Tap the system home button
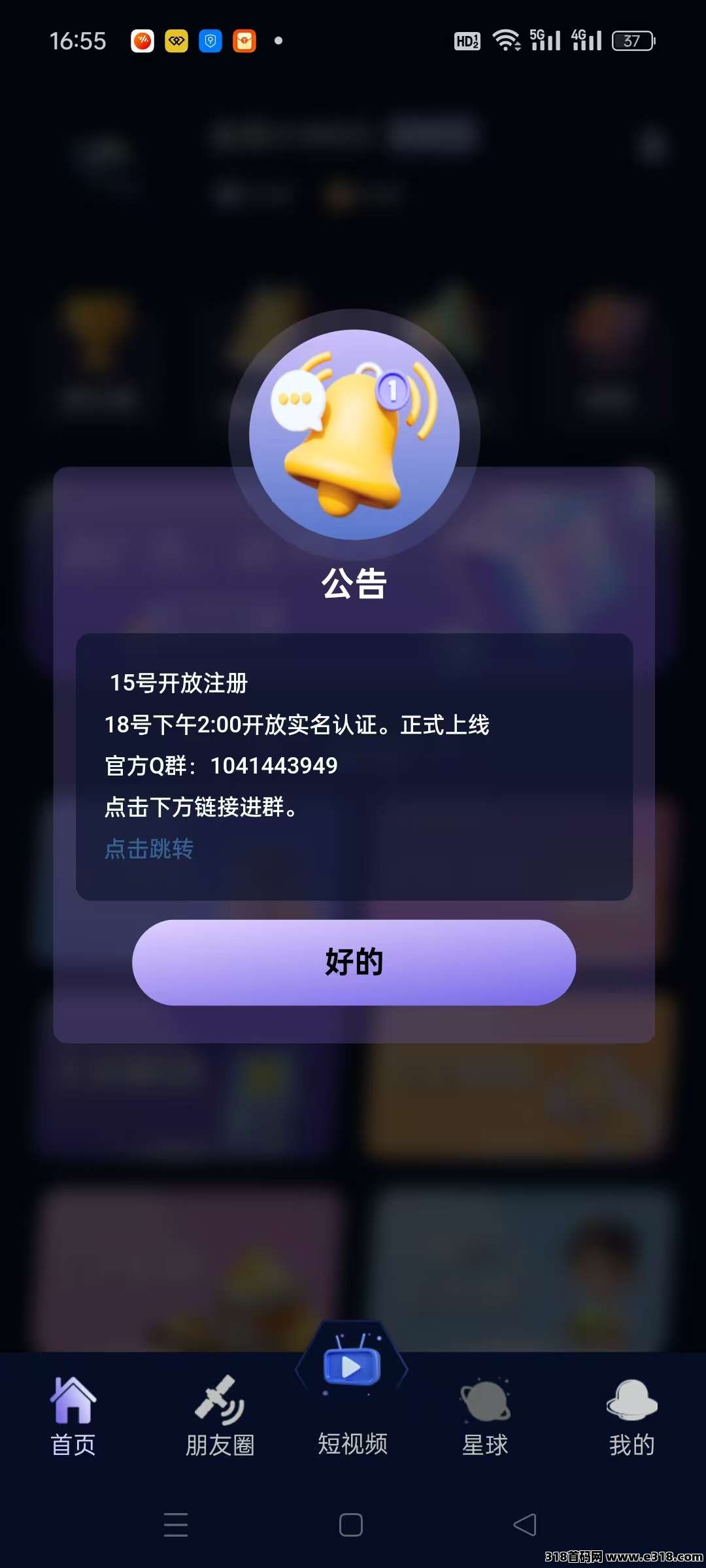Viewport: 706px width, 1568px height. coord(351,1524)
